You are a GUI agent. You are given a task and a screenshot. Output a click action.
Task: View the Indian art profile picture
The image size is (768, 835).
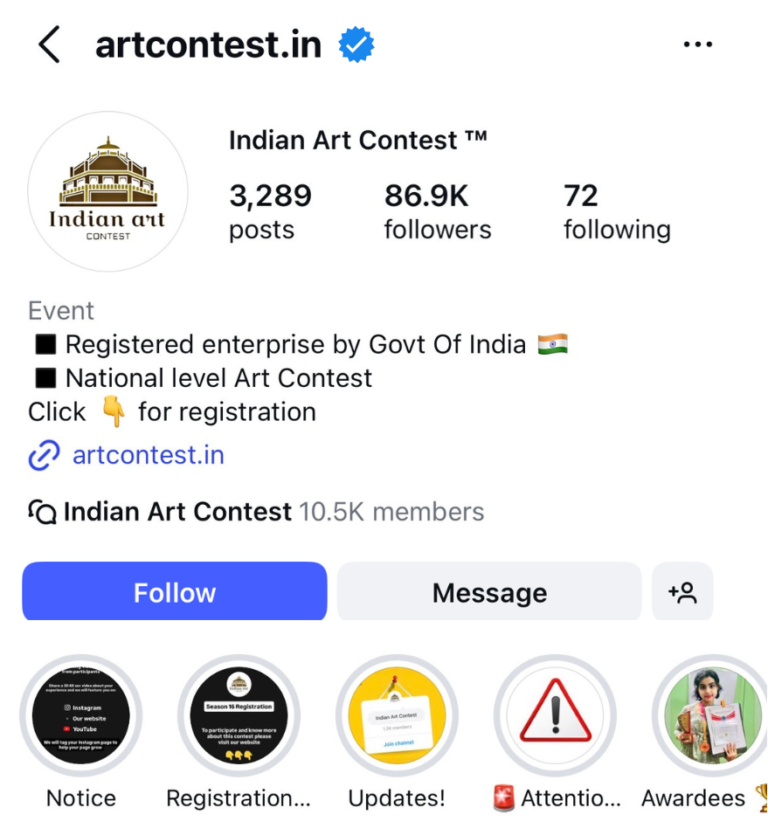tap(107, 191)
